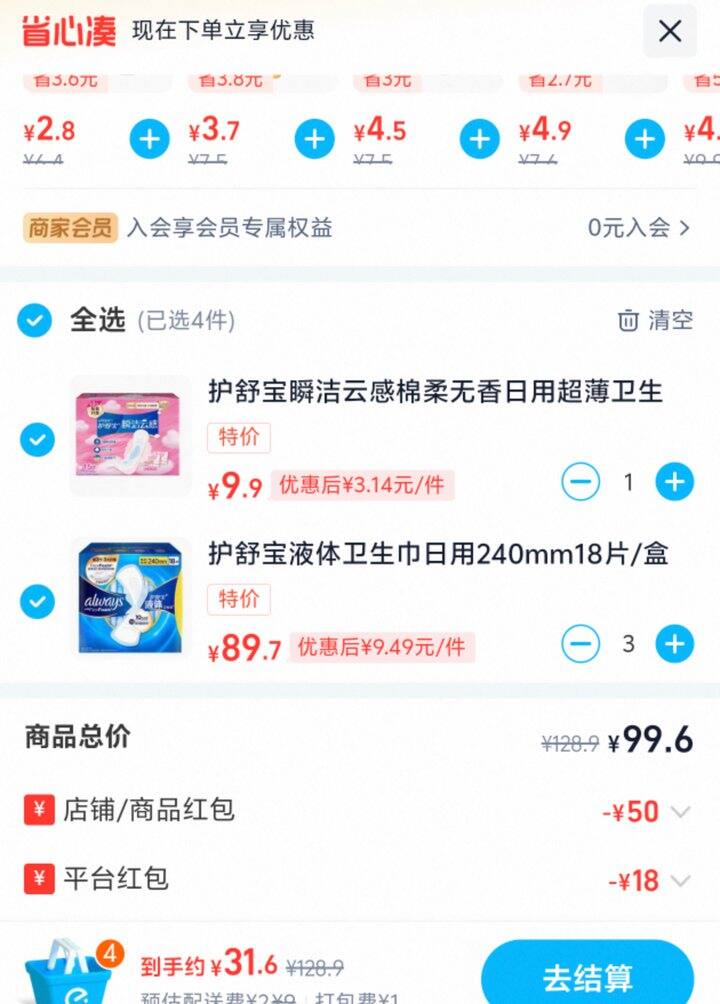Screen dimensions: 720x1004
Task: Clear the cart using the trash icon
Action: pyautogui.click(x=628, y=320)
